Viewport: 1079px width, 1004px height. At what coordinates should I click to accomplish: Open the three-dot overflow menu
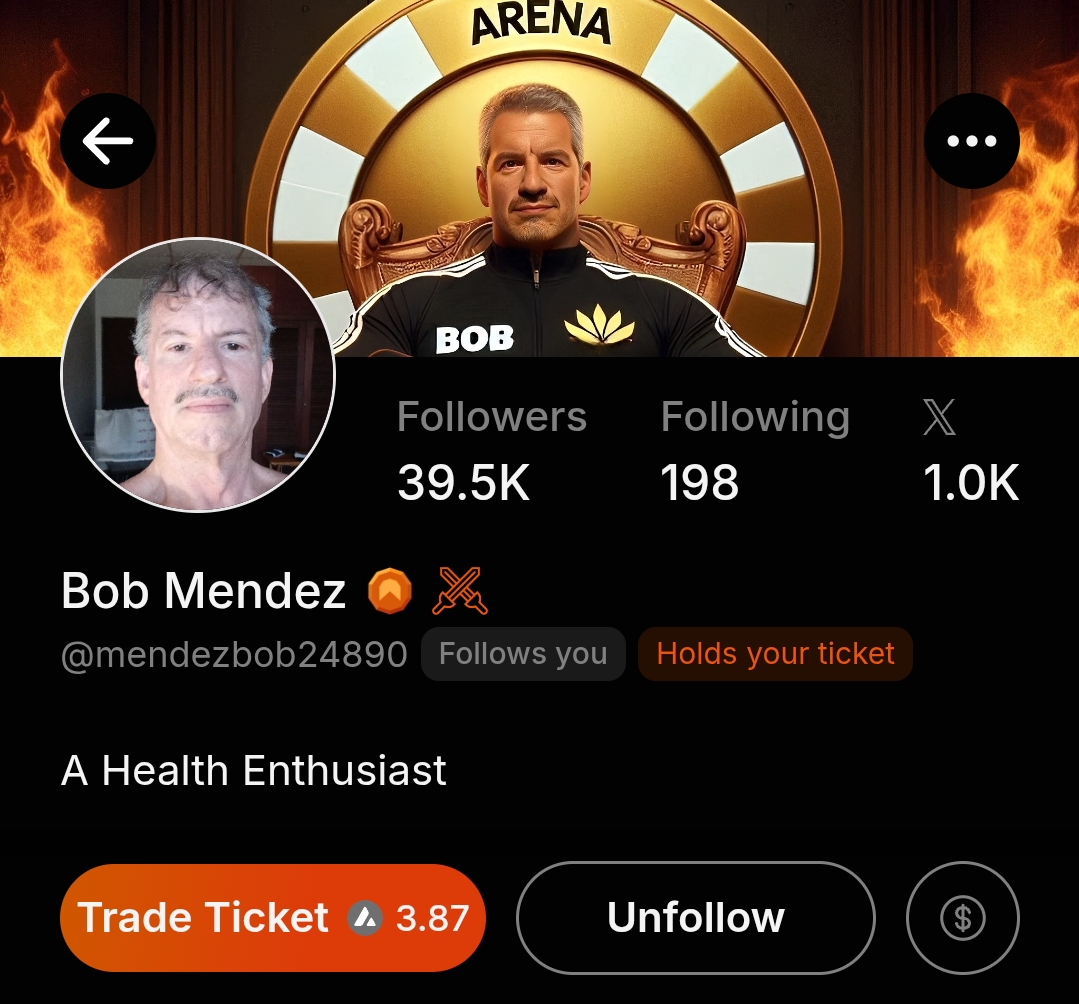point(971,142)
